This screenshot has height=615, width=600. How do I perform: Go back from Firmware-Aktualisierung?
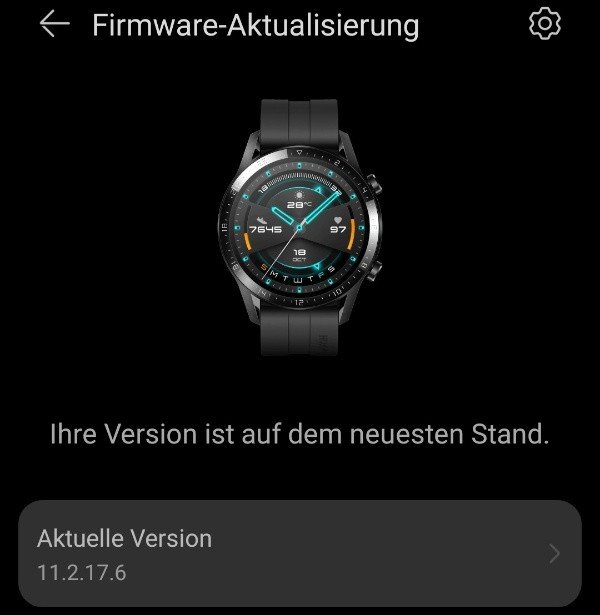click(54, 25)
